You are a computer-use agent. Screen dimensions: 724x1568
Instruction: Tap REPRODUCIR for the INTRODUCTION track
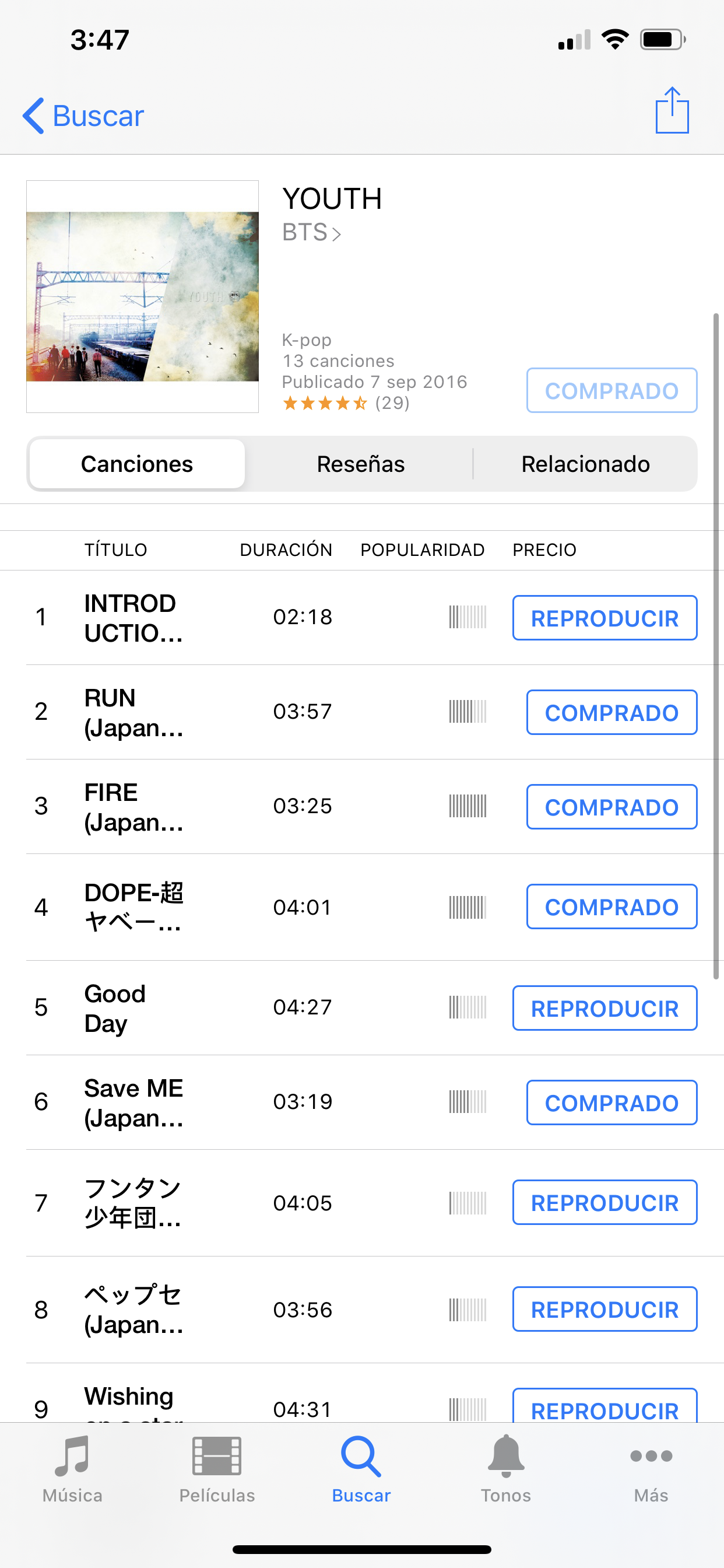604,618
